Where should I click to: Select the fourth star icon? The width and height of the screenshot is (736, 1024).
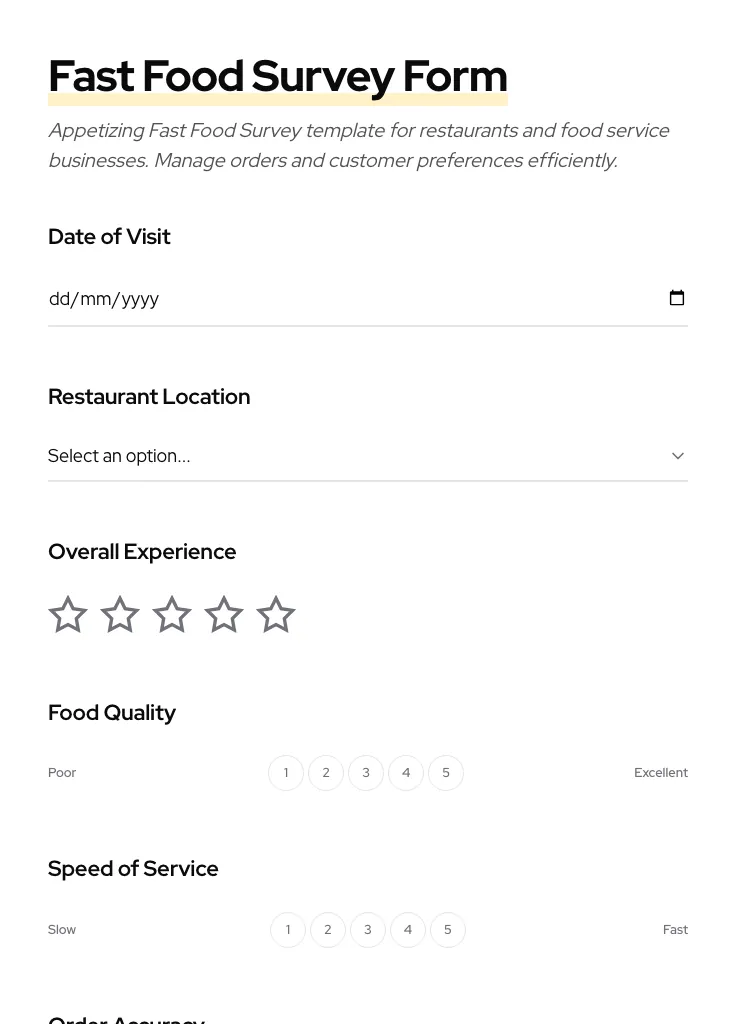(223, 614)
